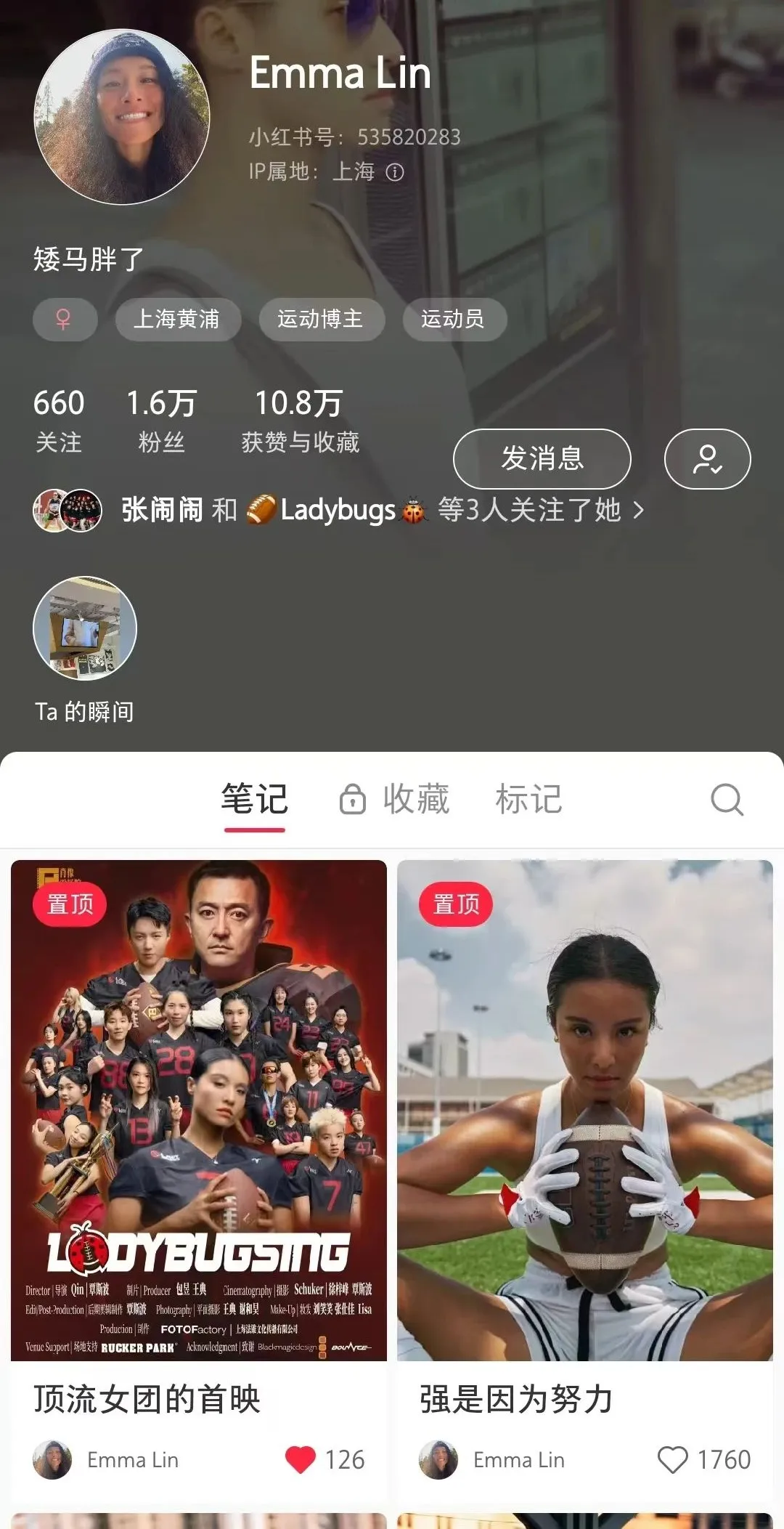Open the 顶流女团的首映 note
Viewport: 784px width, 1529px height.
[x=198, y=1110]
